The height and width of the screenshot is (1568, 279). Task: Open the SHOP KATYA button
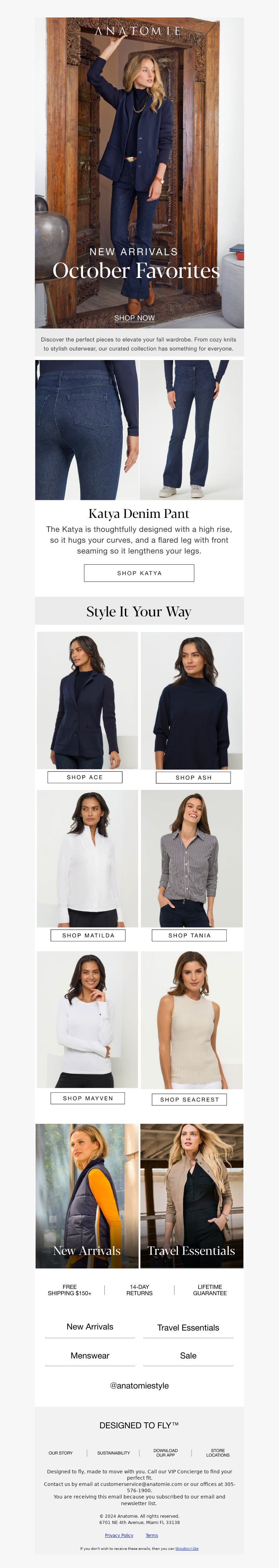click(x=139, y=573)
